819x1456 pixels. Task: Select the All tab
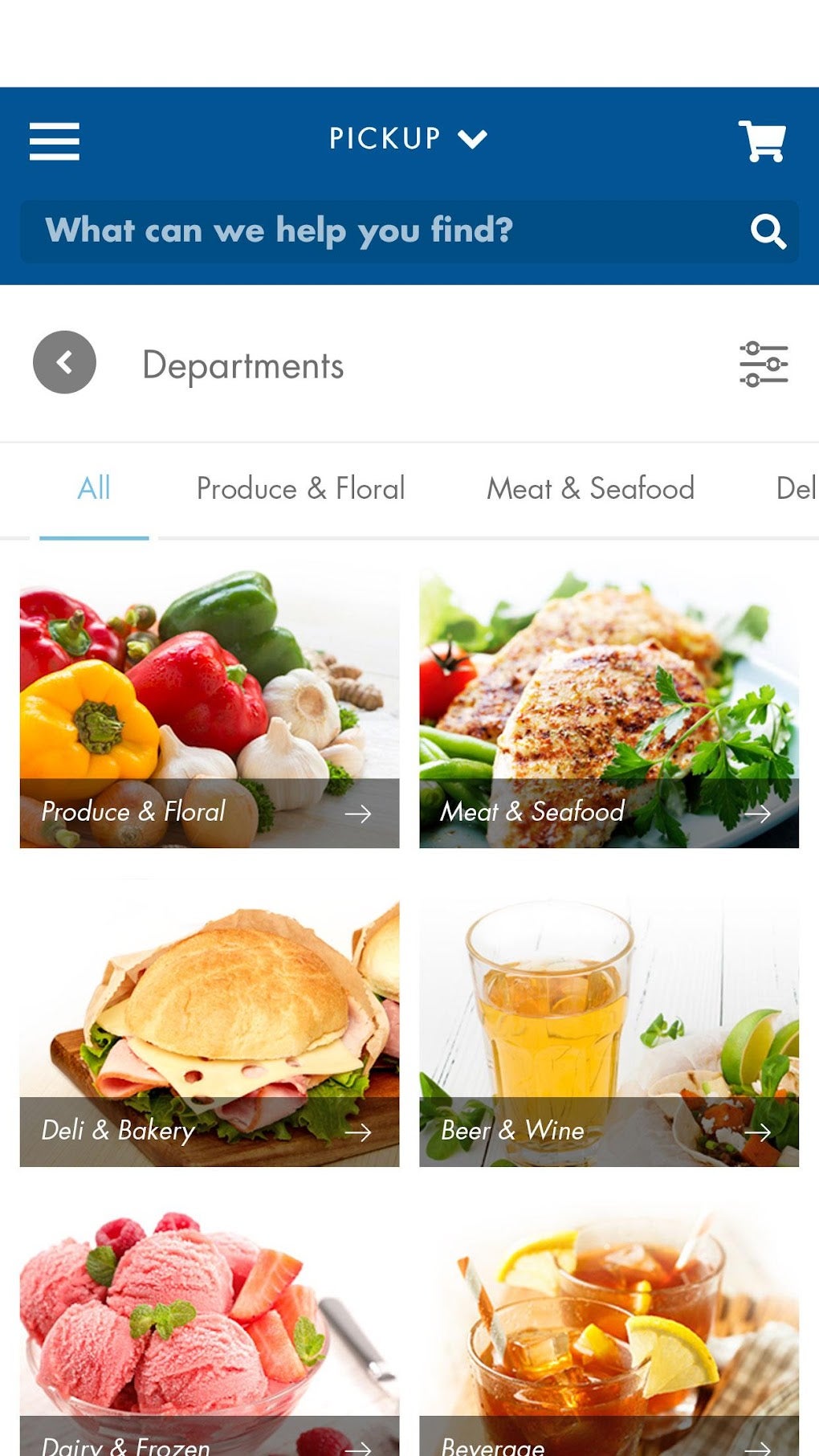click(94, 488)
